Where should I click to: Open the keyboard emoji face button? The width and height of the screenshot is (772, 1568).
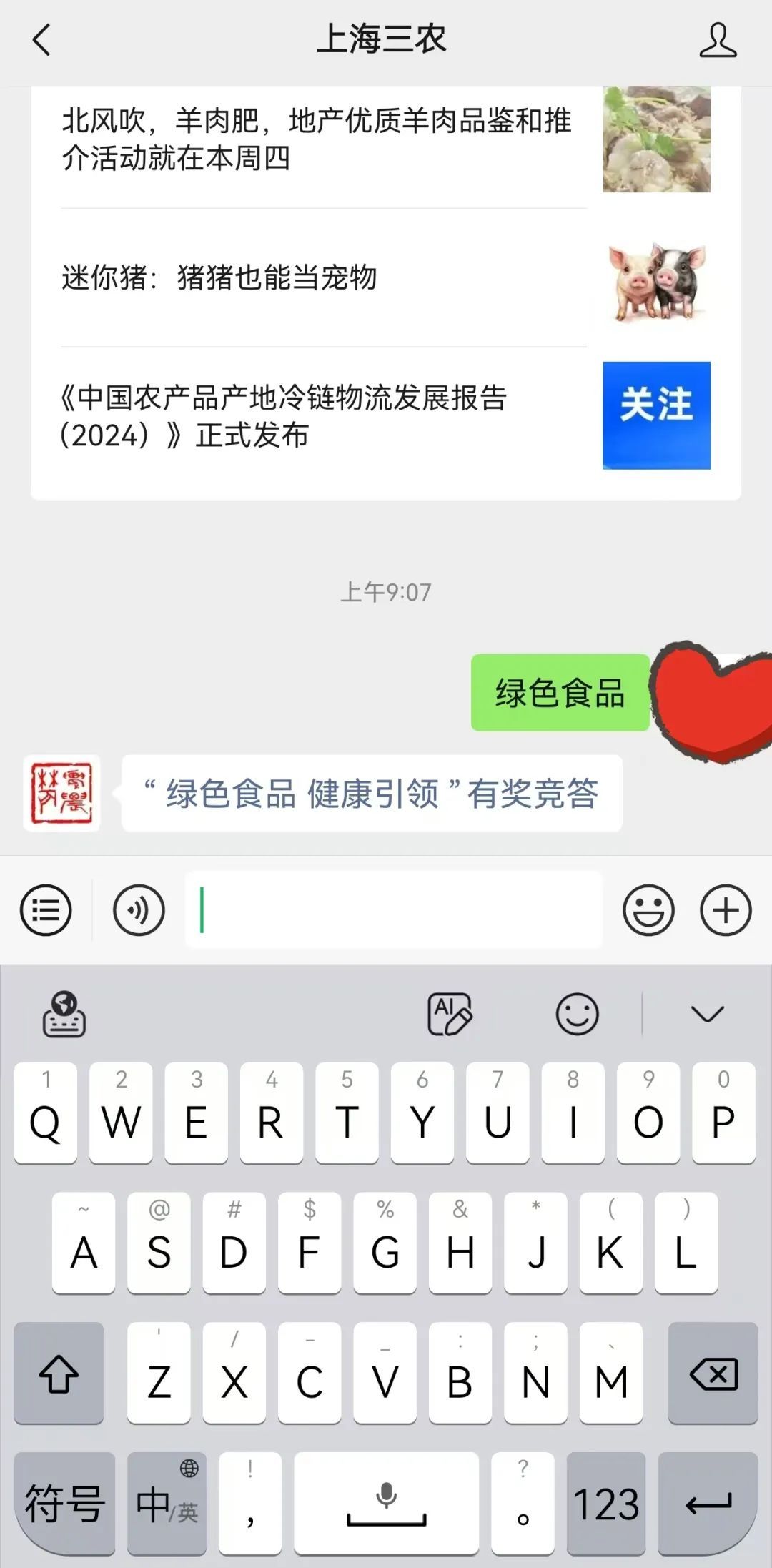(577, 1014)
